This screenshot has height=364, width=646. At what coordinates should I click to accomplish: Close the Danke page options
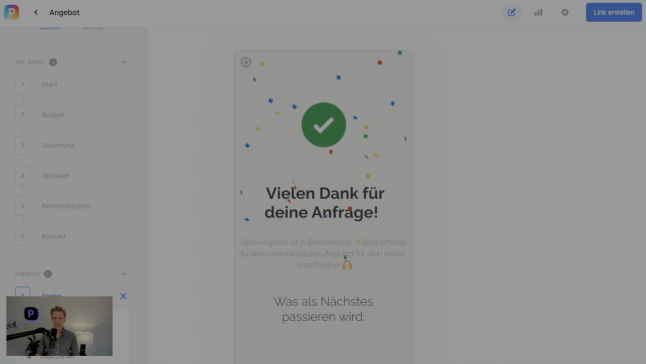[x=123, y=296]
